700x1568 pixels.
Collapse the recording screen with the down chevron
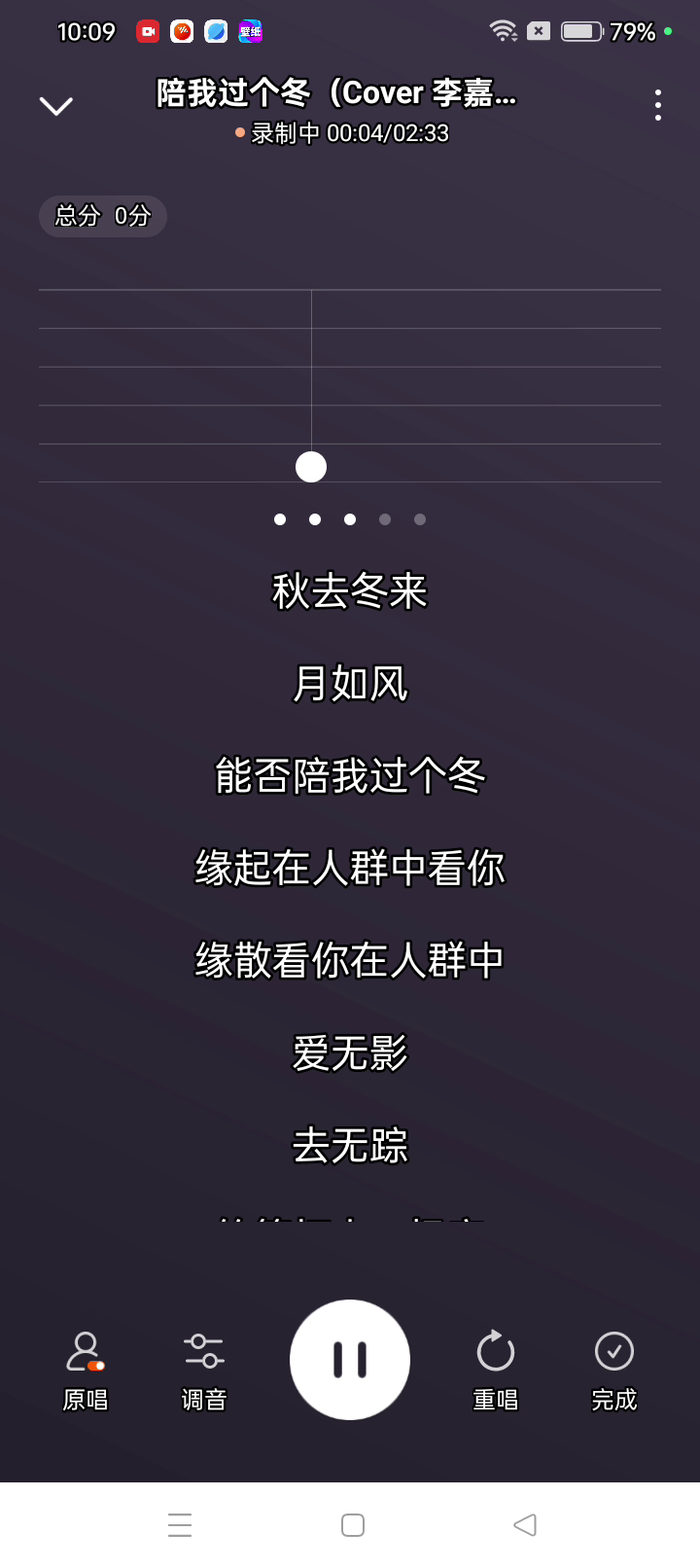click(x=56, y=106)
